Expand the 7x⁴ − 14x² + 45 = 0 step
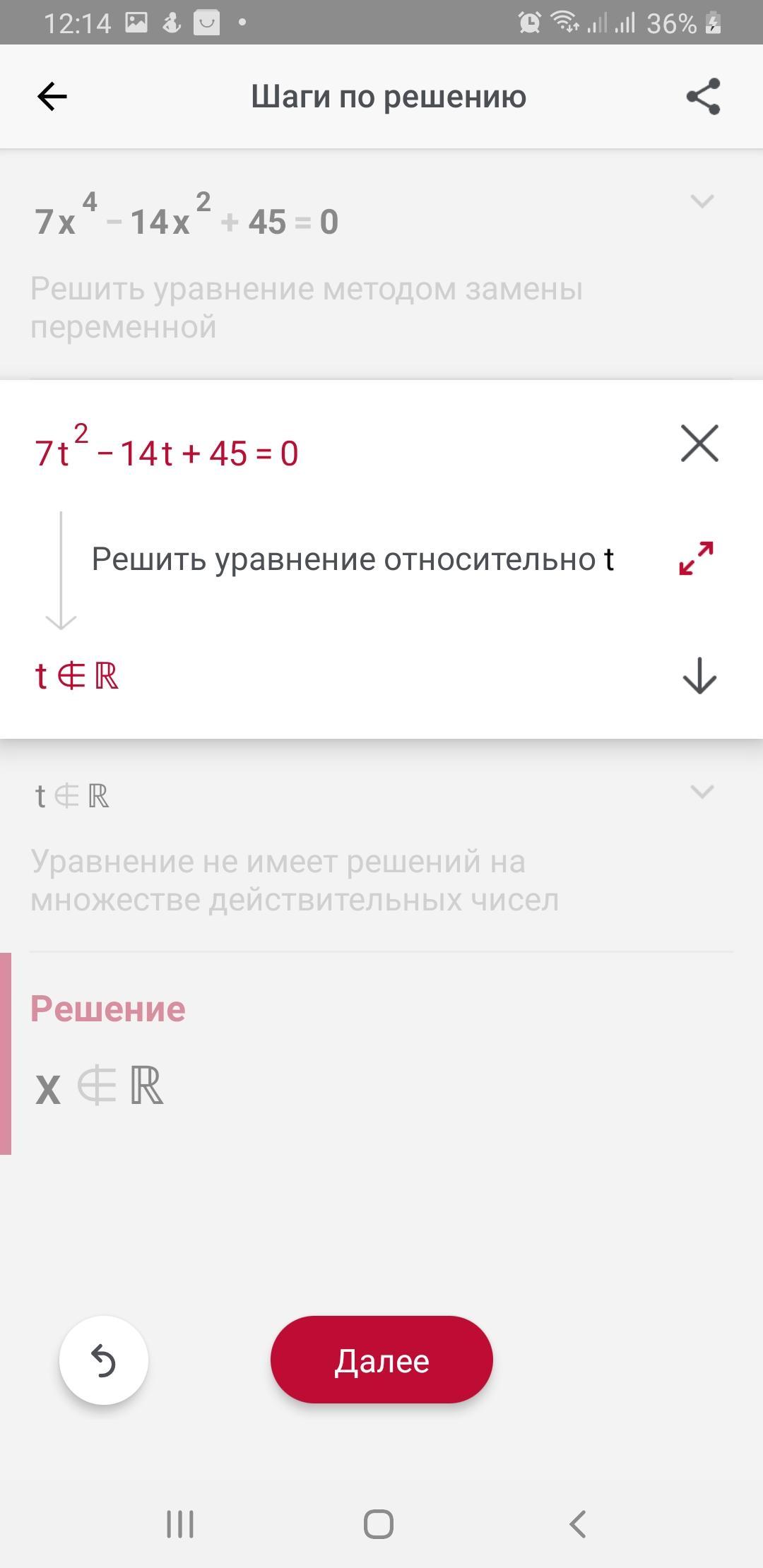Viewport: 763px width, 1568px height. (x=702, y=201)
